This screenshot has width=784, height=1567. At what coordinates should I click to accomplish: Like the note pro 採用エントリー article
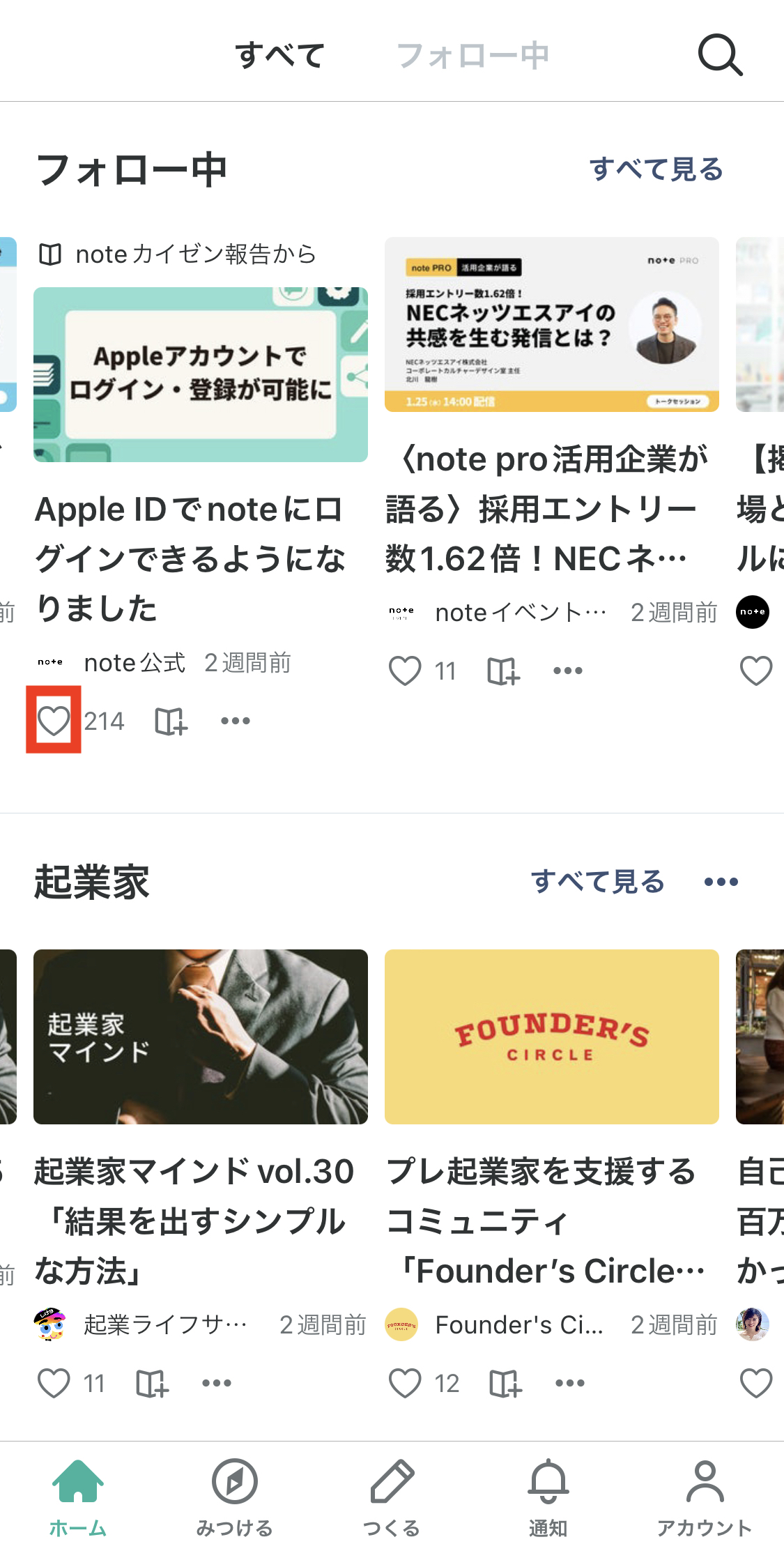click(405, 671)
